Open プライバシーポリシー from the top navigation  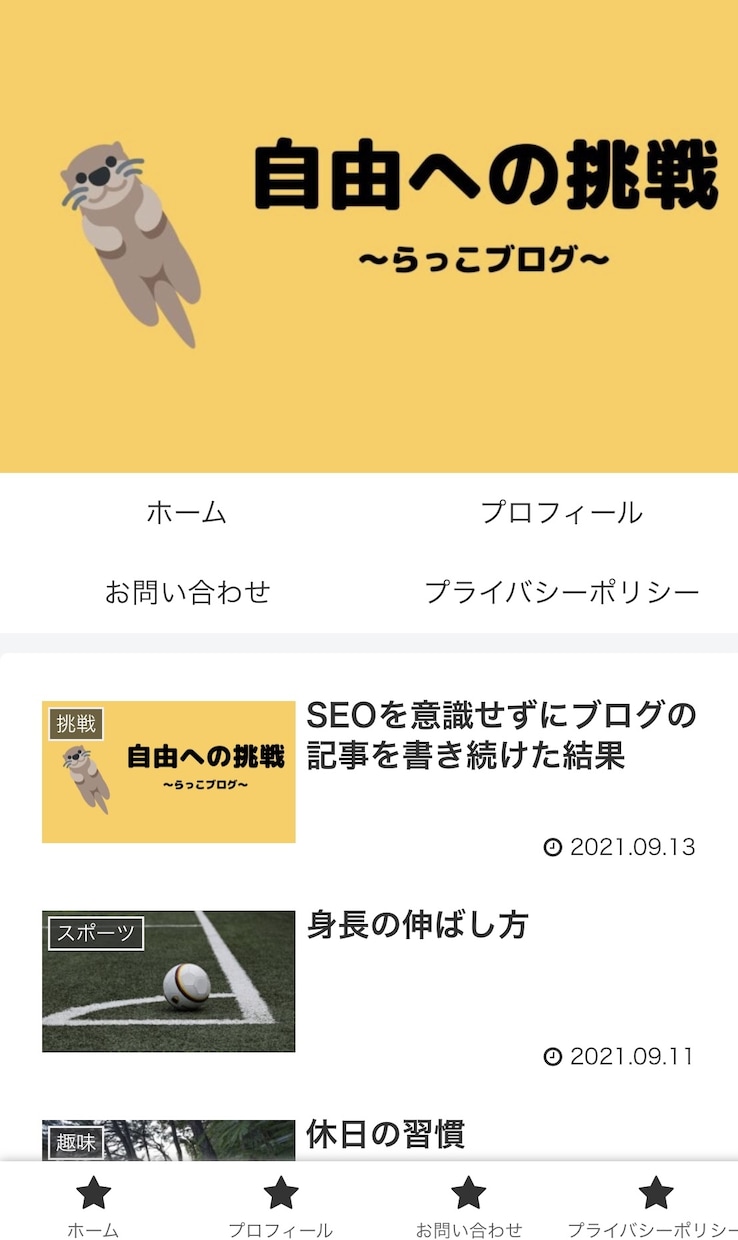click(563, 590)
